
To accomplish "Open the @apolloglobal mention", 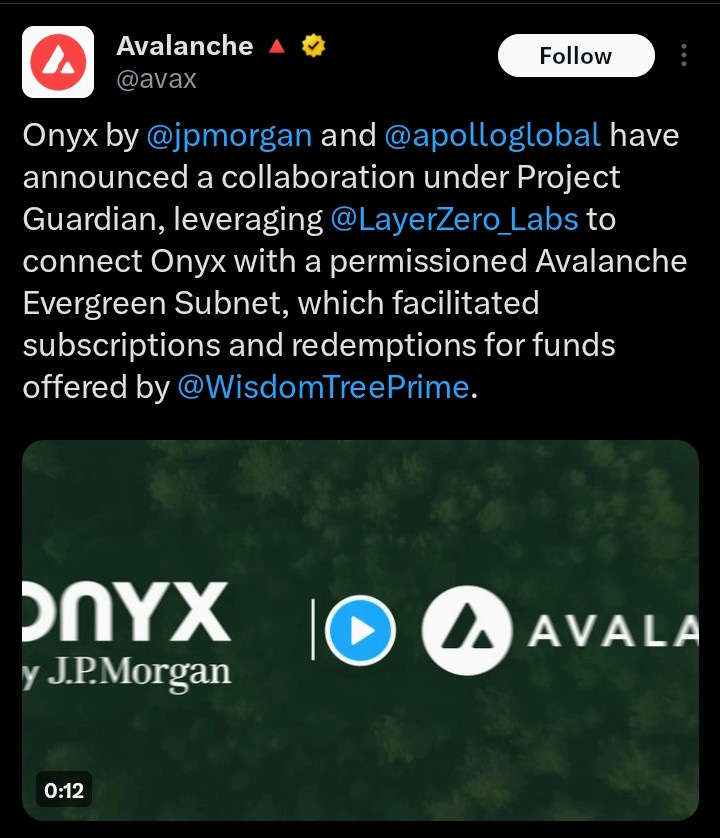I will [x=492, y=135].
